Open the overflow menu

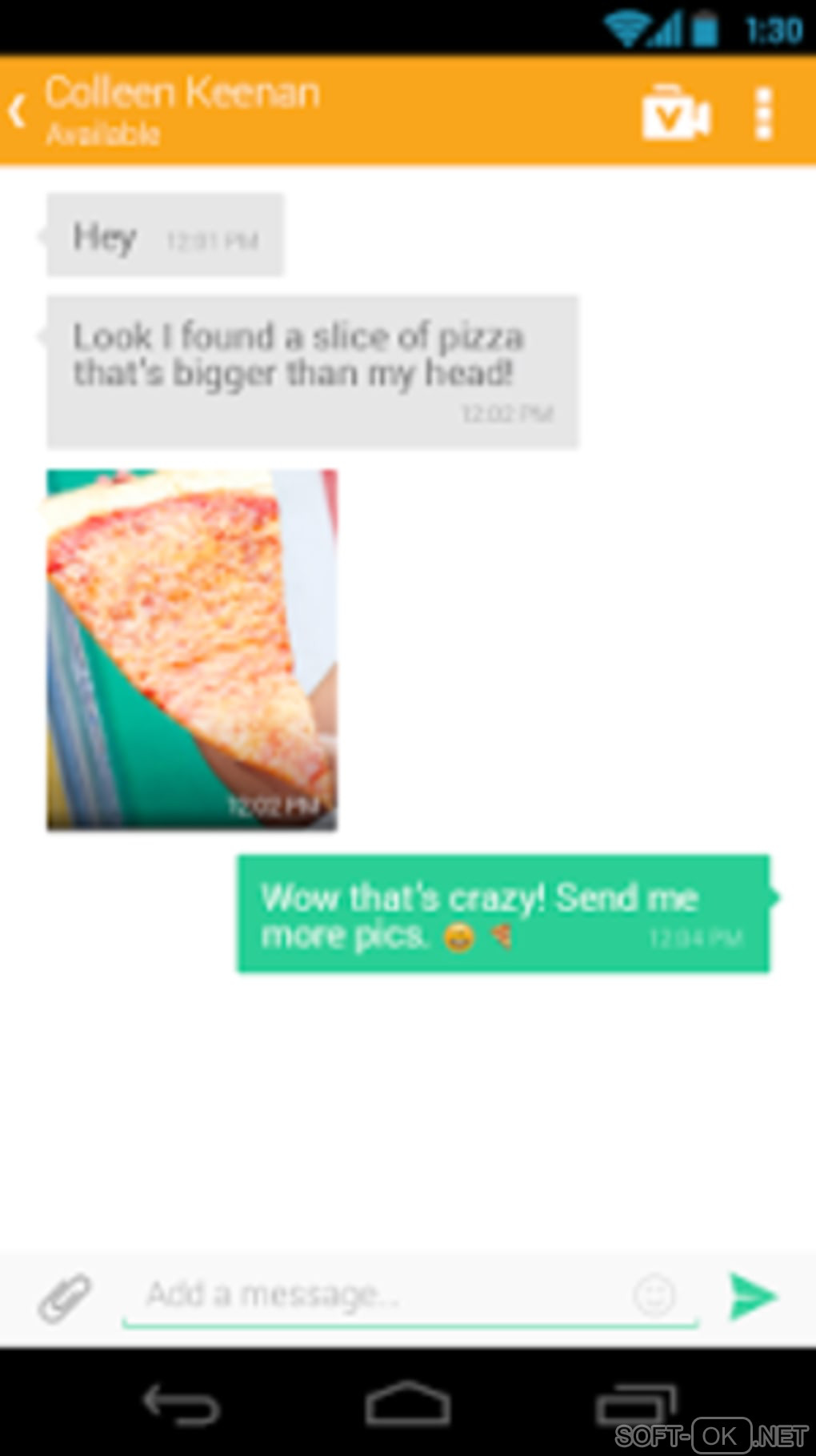pos(763,113)
